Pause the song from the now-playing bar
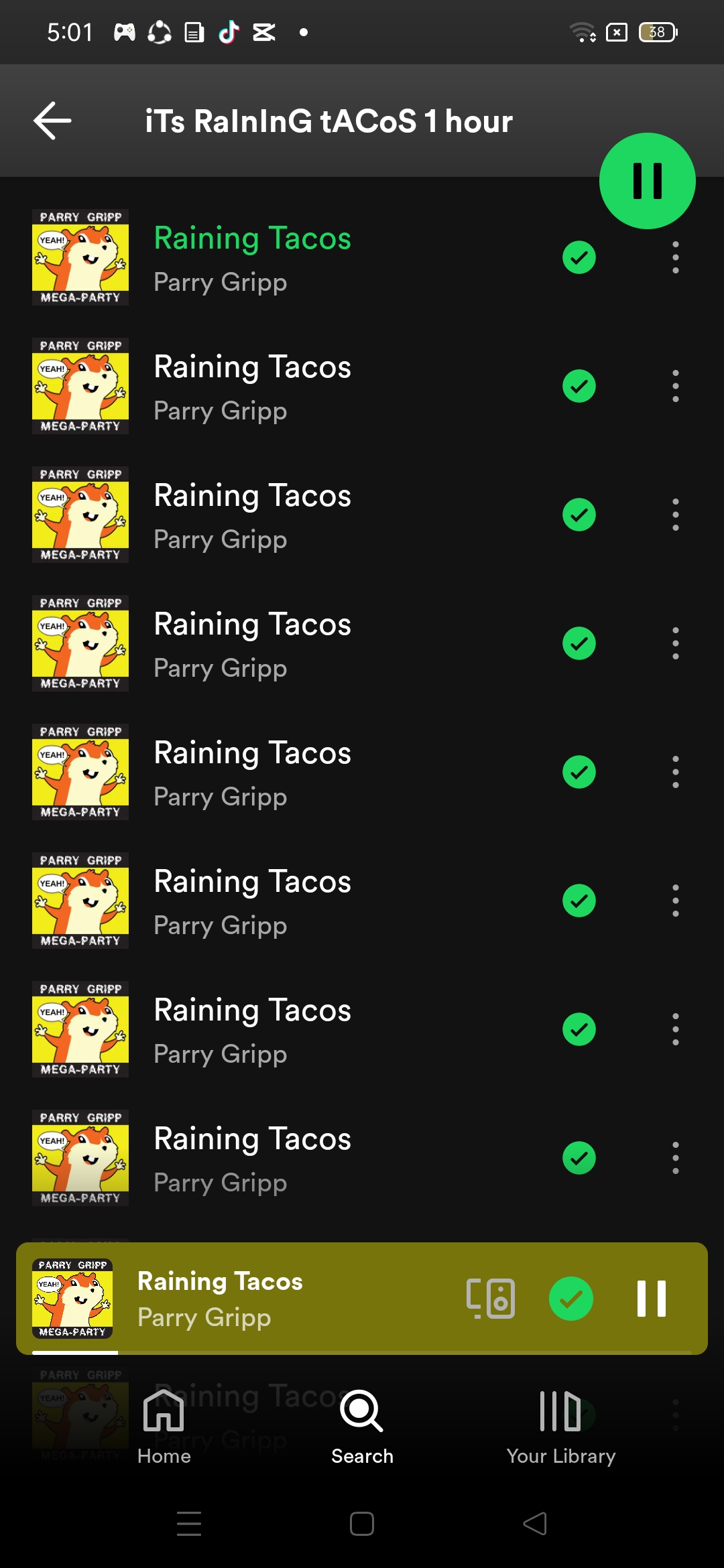Viewport: 724px width, 1568px height. (x=651, y=1298)
